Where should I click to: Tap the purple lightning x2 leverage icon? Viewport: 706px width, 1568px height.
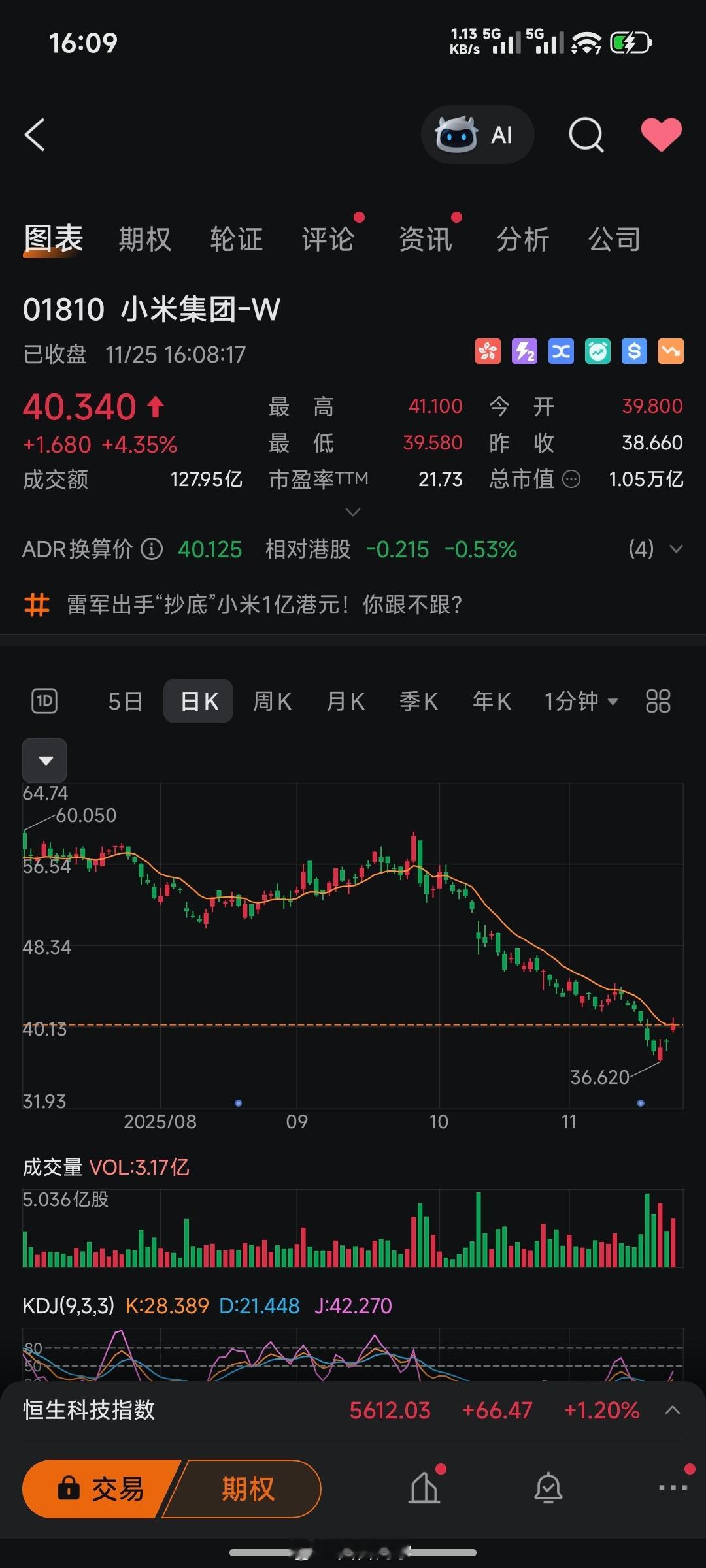pos(524,351)
